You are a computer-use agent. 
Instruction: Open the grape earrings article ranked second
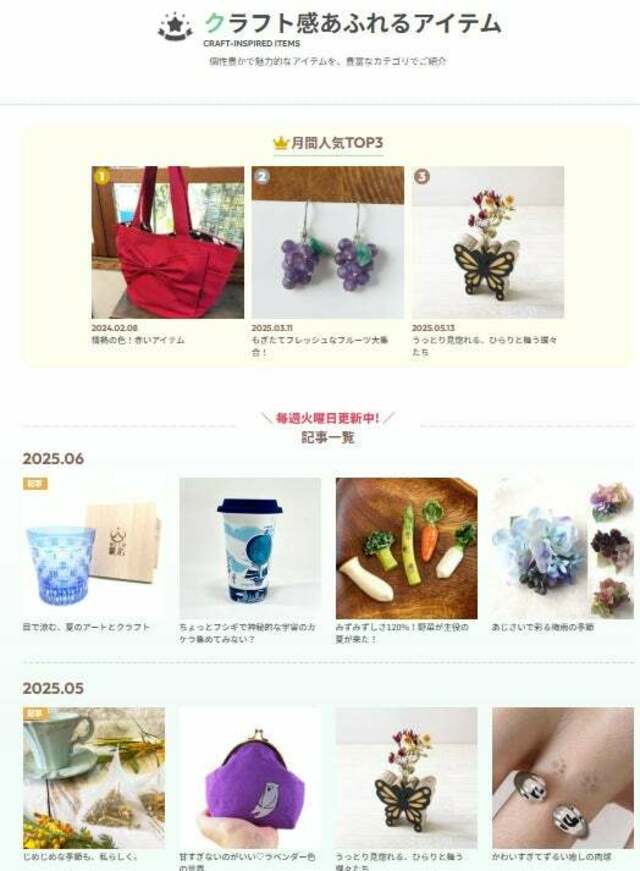327,242
